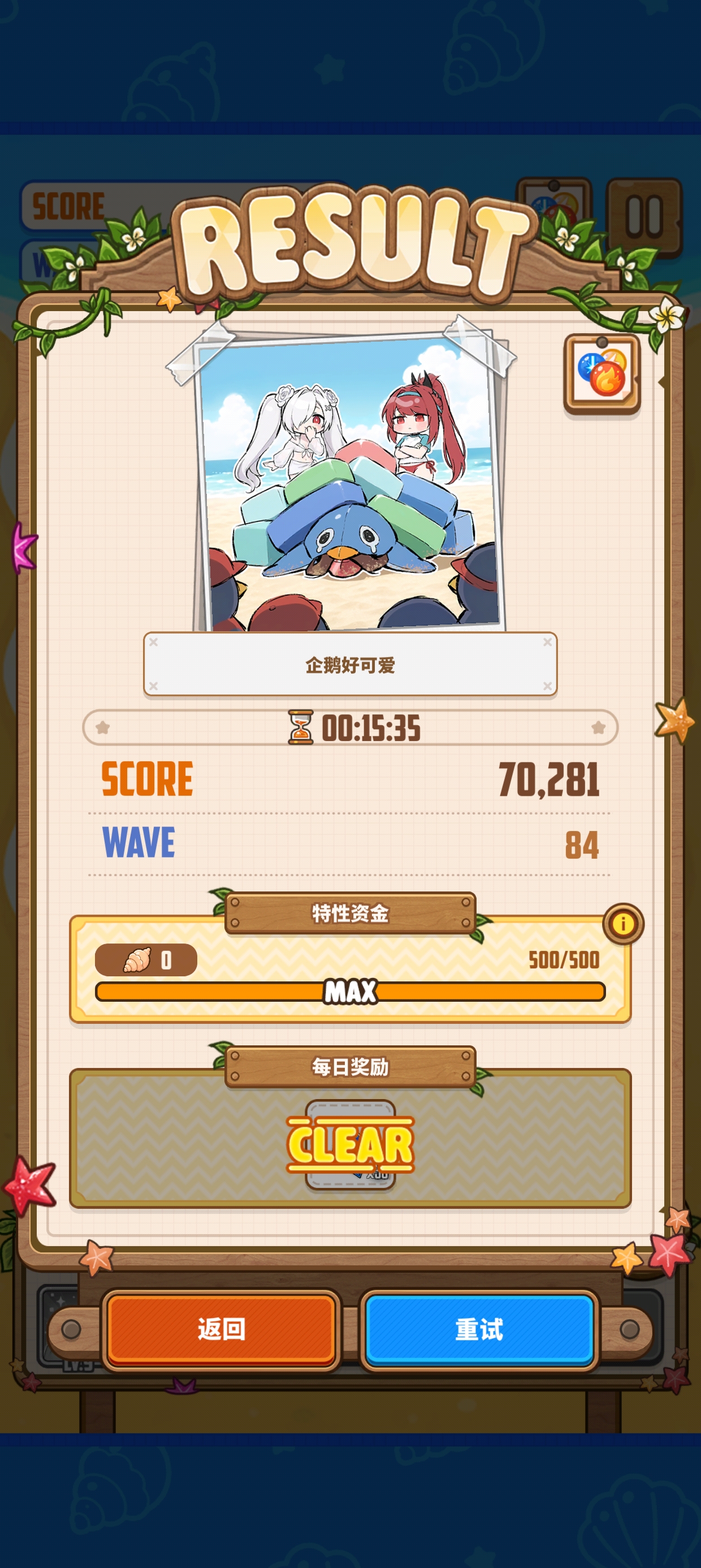Tap the 返回 button to go back
701x1568 pixels.
(222, 1330)
